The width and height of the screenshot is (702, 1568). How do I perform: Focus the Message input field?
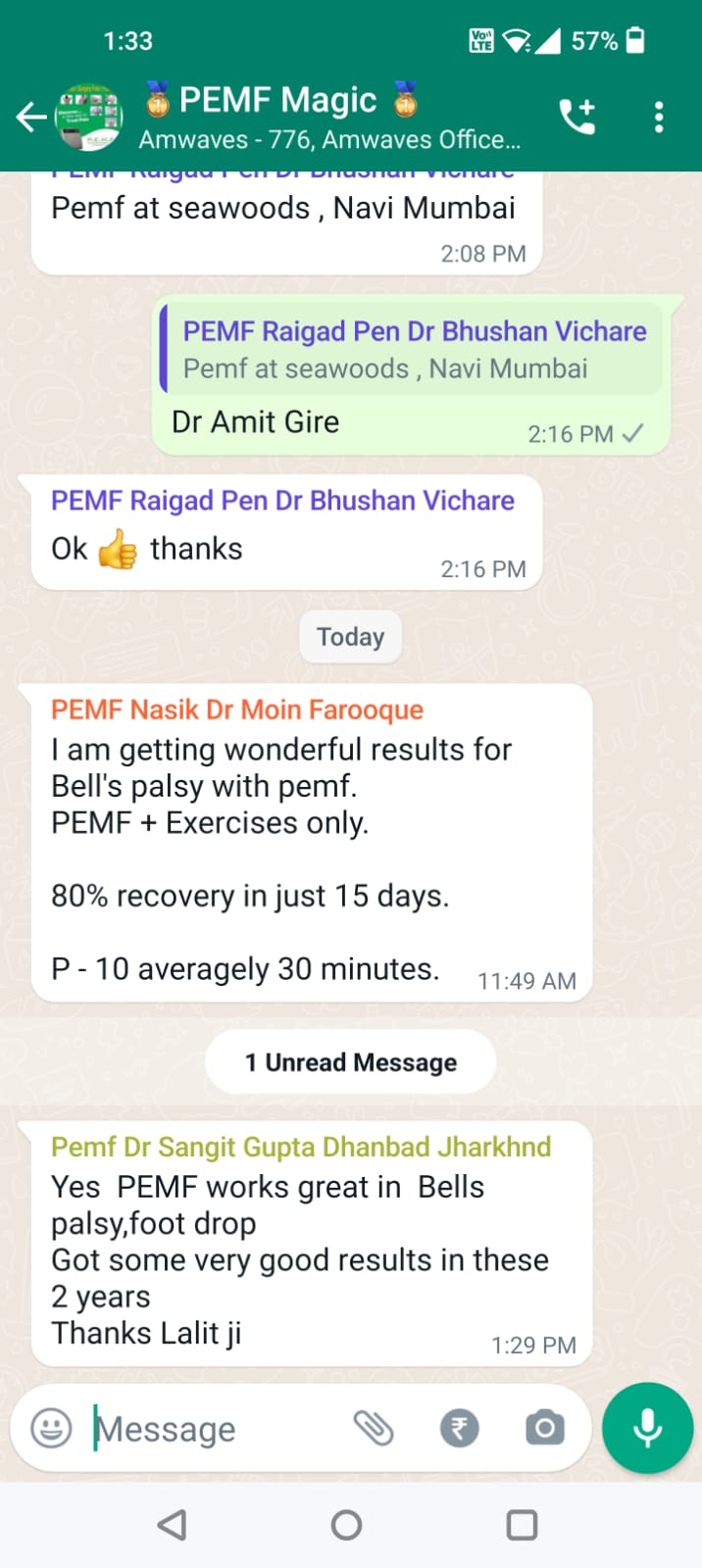click(x=216, y=1429)
